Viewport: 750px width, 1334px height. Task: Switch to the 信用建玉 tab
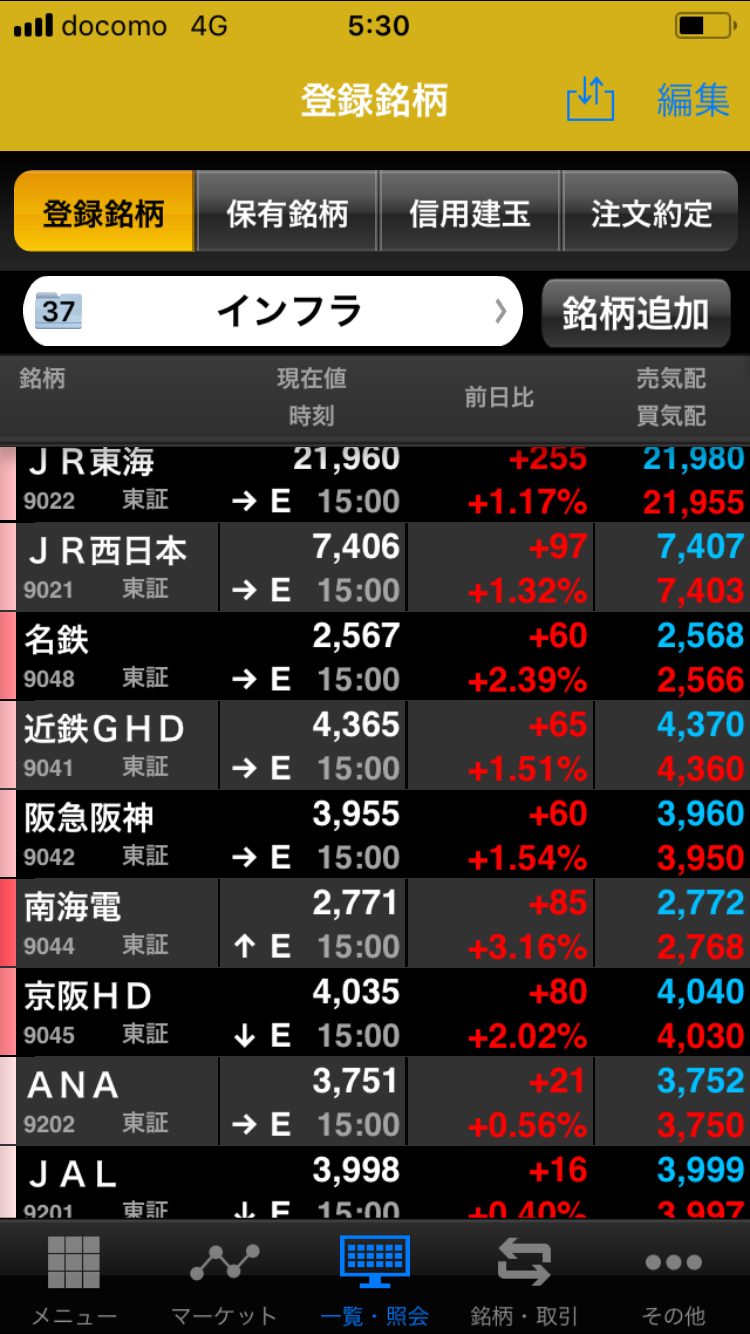coord(468,211)
